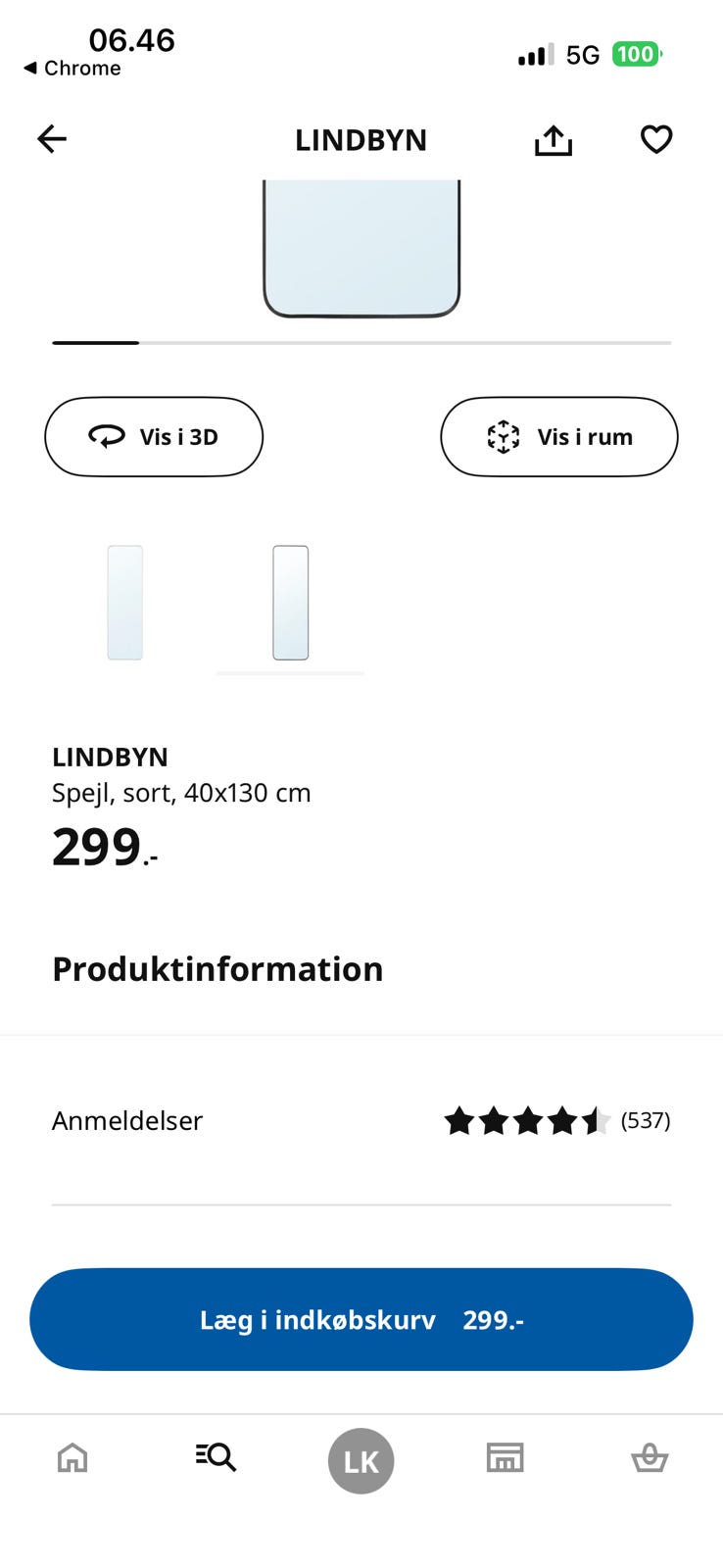Image resolution: width=723 pixels, height=1568 pixels.
Task: Switch to the home tab
Action: point(72,1458)
